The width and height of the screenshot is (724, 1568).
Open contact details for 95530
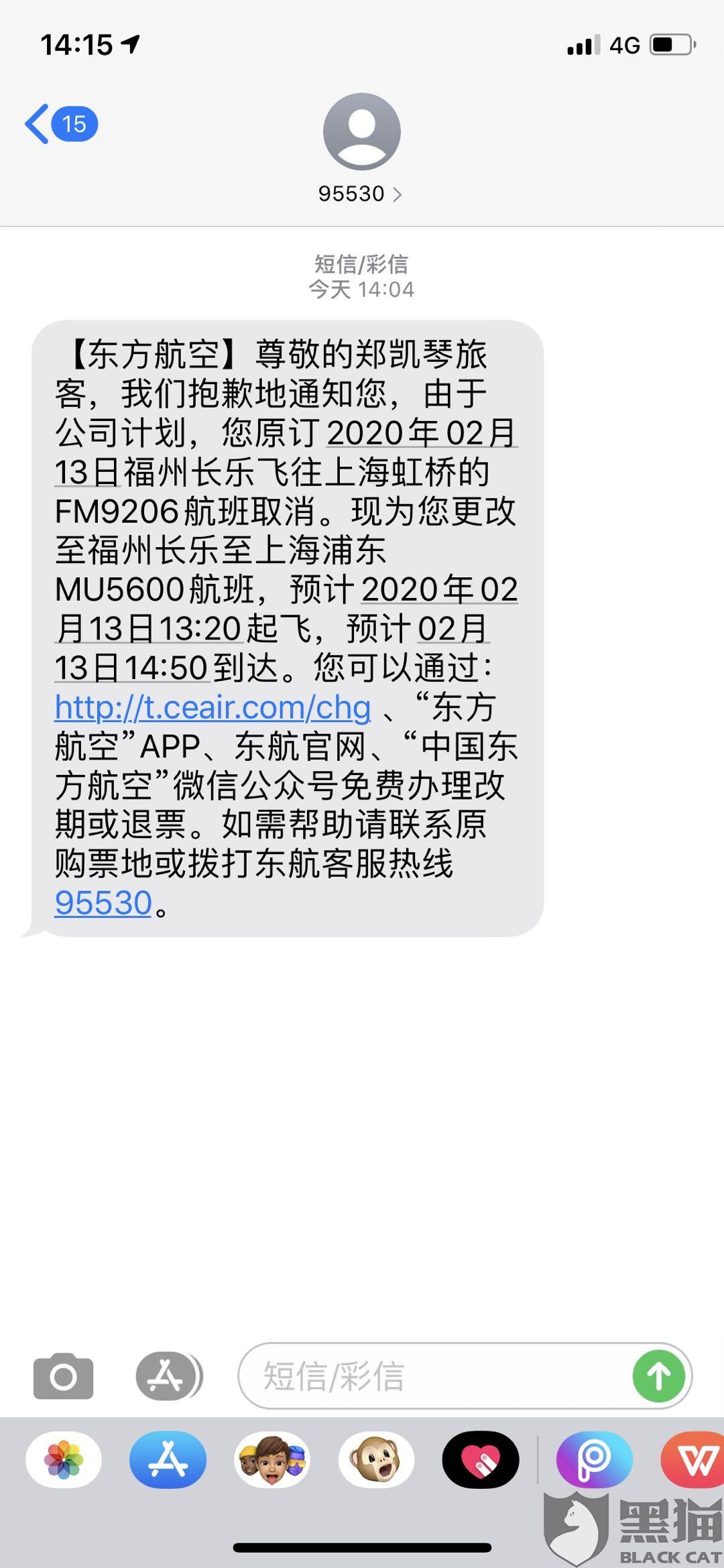pos(361,149)
